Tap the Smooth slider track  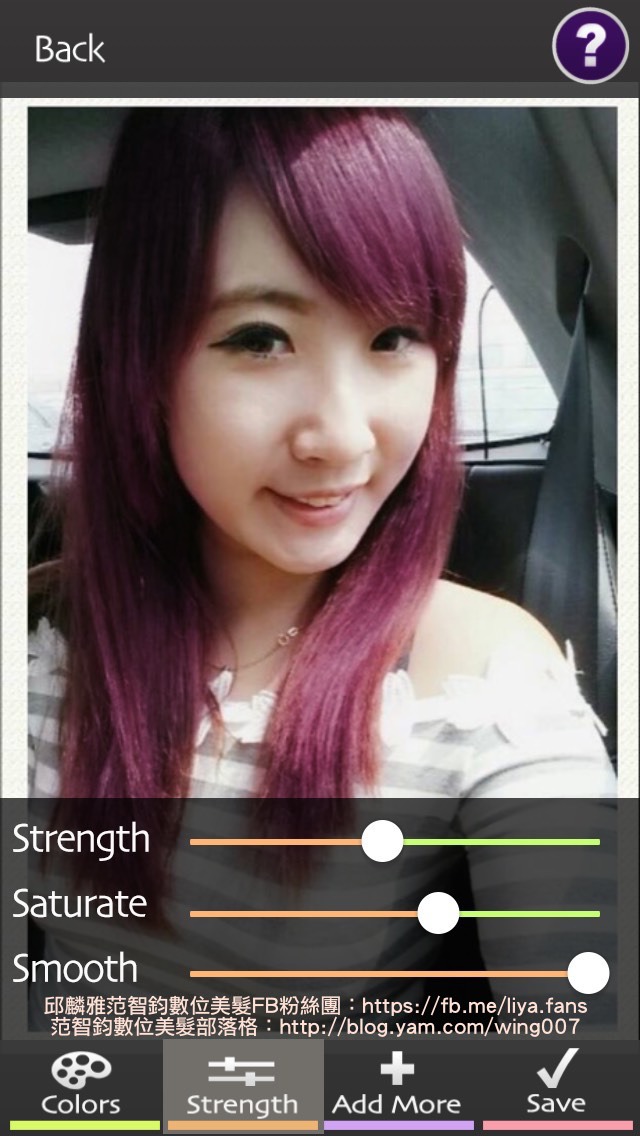(394, 974)
